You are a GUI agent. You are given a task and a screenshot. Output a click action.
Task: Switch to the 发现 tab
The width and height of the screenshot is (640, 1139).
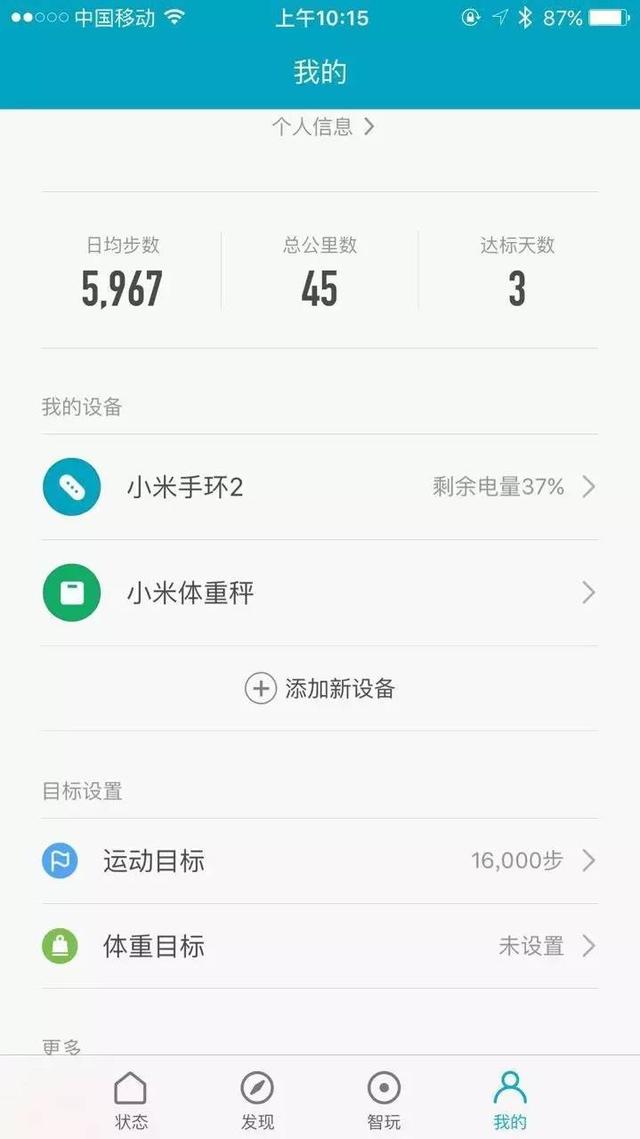[x=257, y=1099]
